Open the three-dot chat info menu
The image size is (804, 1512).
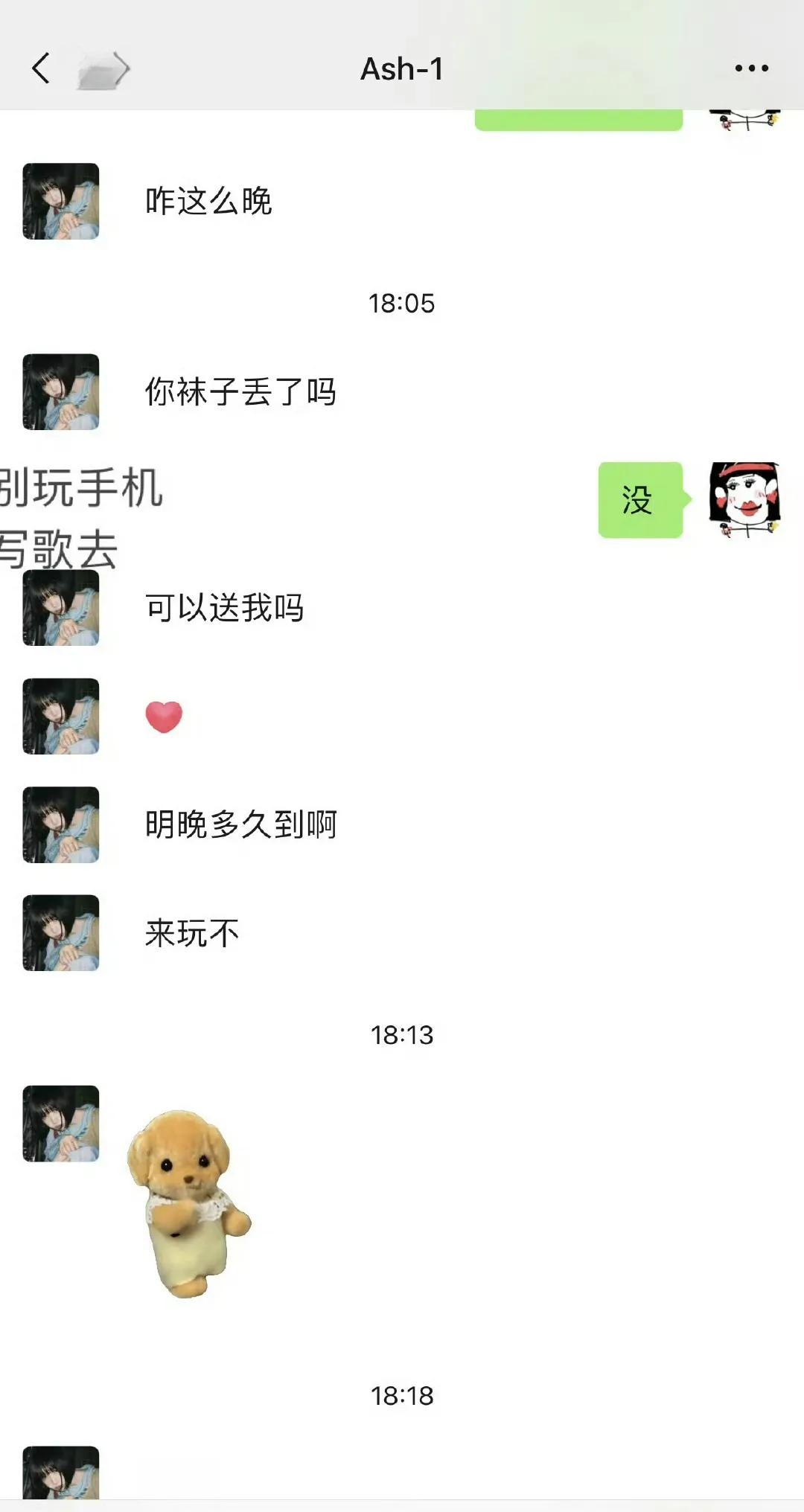point(751,68)
